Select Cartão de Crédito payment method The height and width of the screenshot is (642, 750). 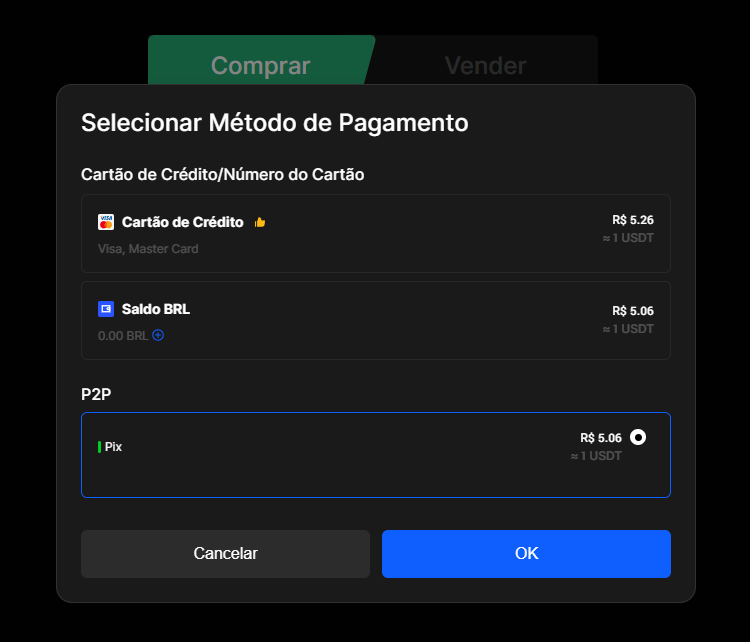tap(375, 234)
